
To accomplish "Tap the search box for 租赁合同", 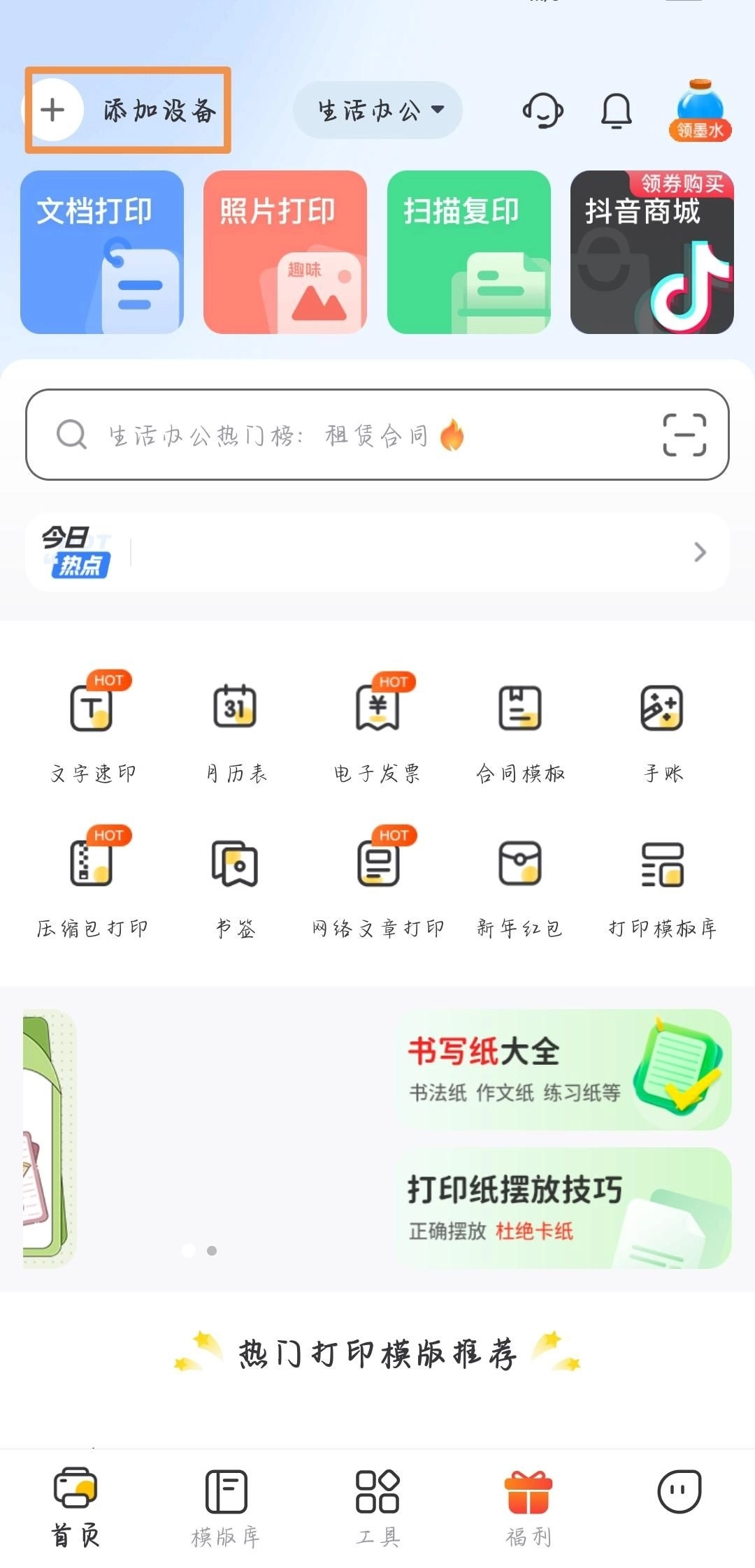I will tap(336, 435).
